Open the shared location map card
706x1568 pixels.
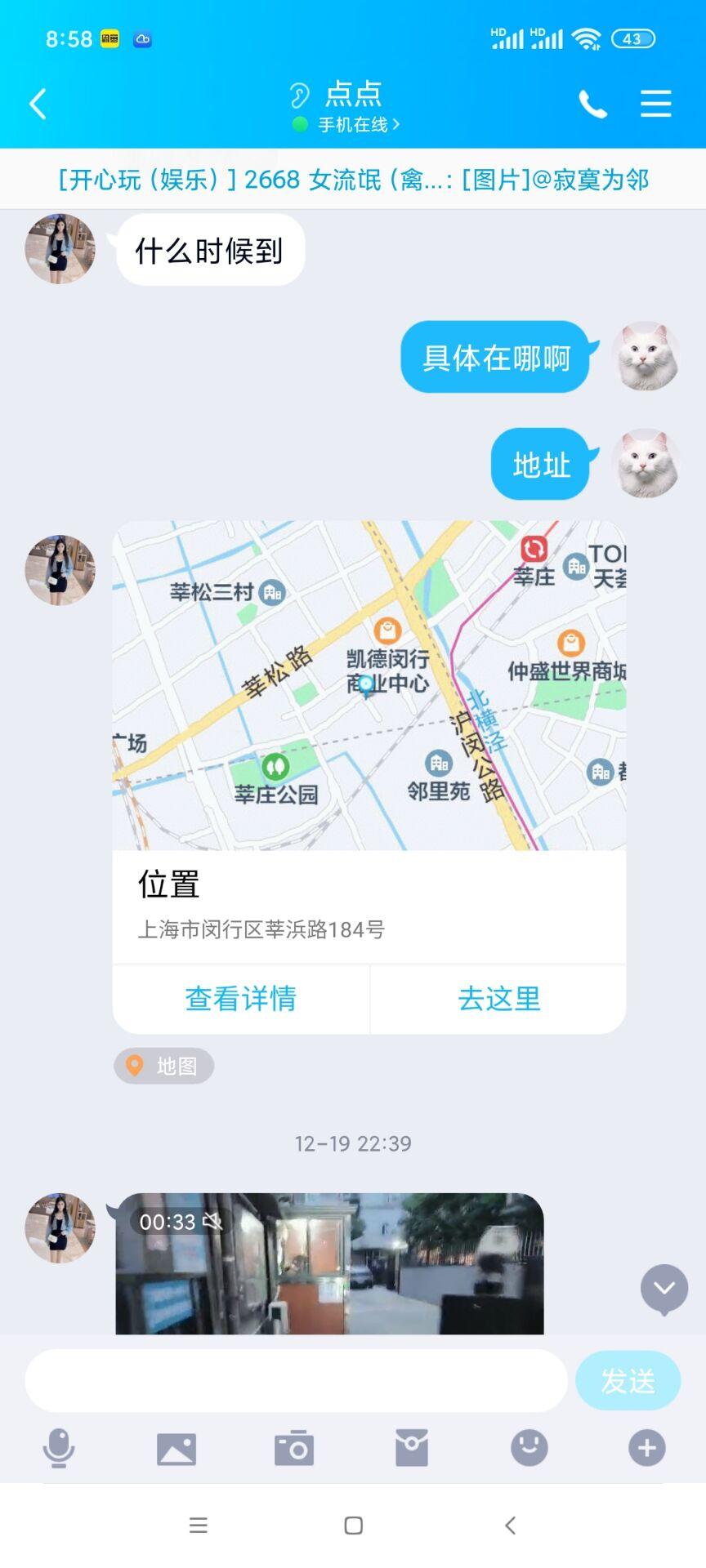[x=369, y=686]
